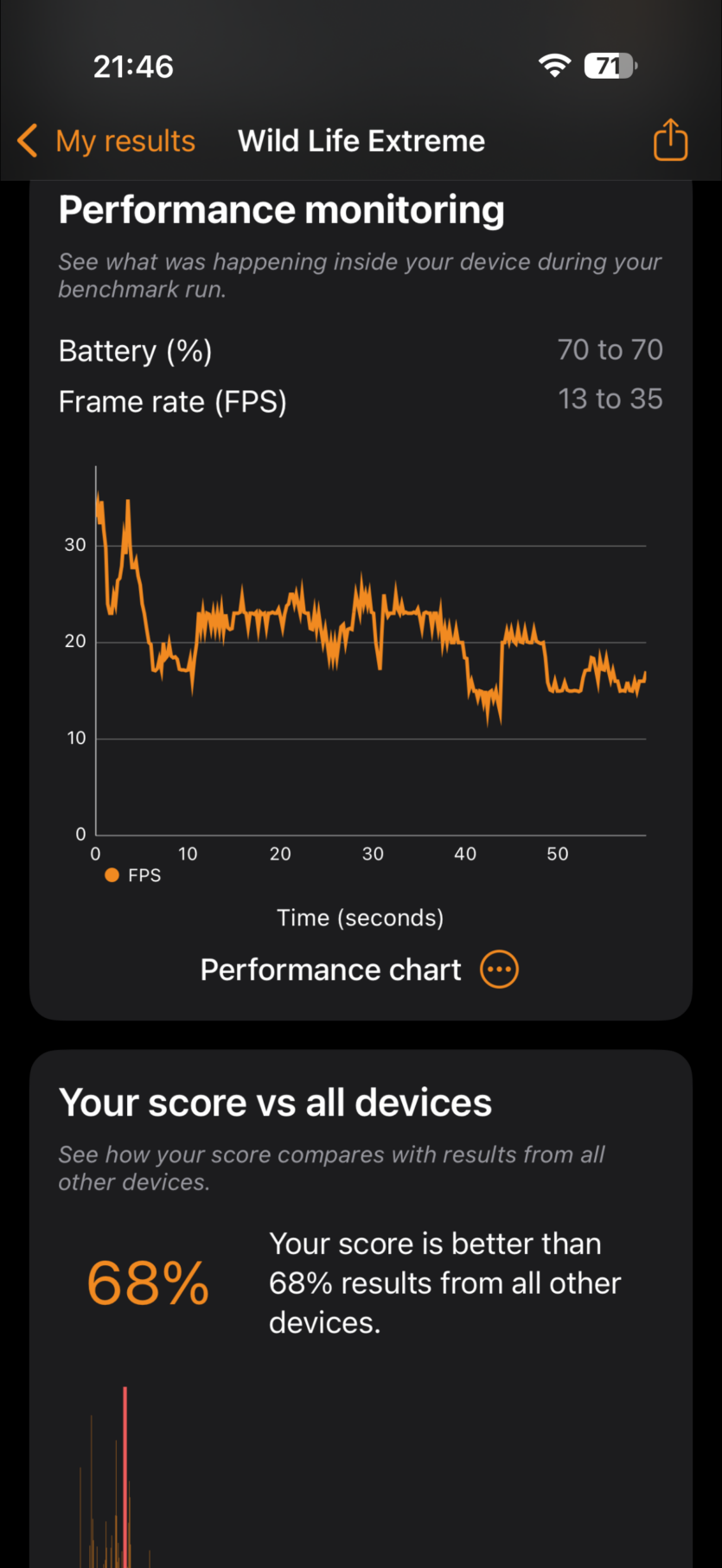This screenshot has height=1568, width=722.
Task: Open the Performance chart options
Action: point(500,970)
